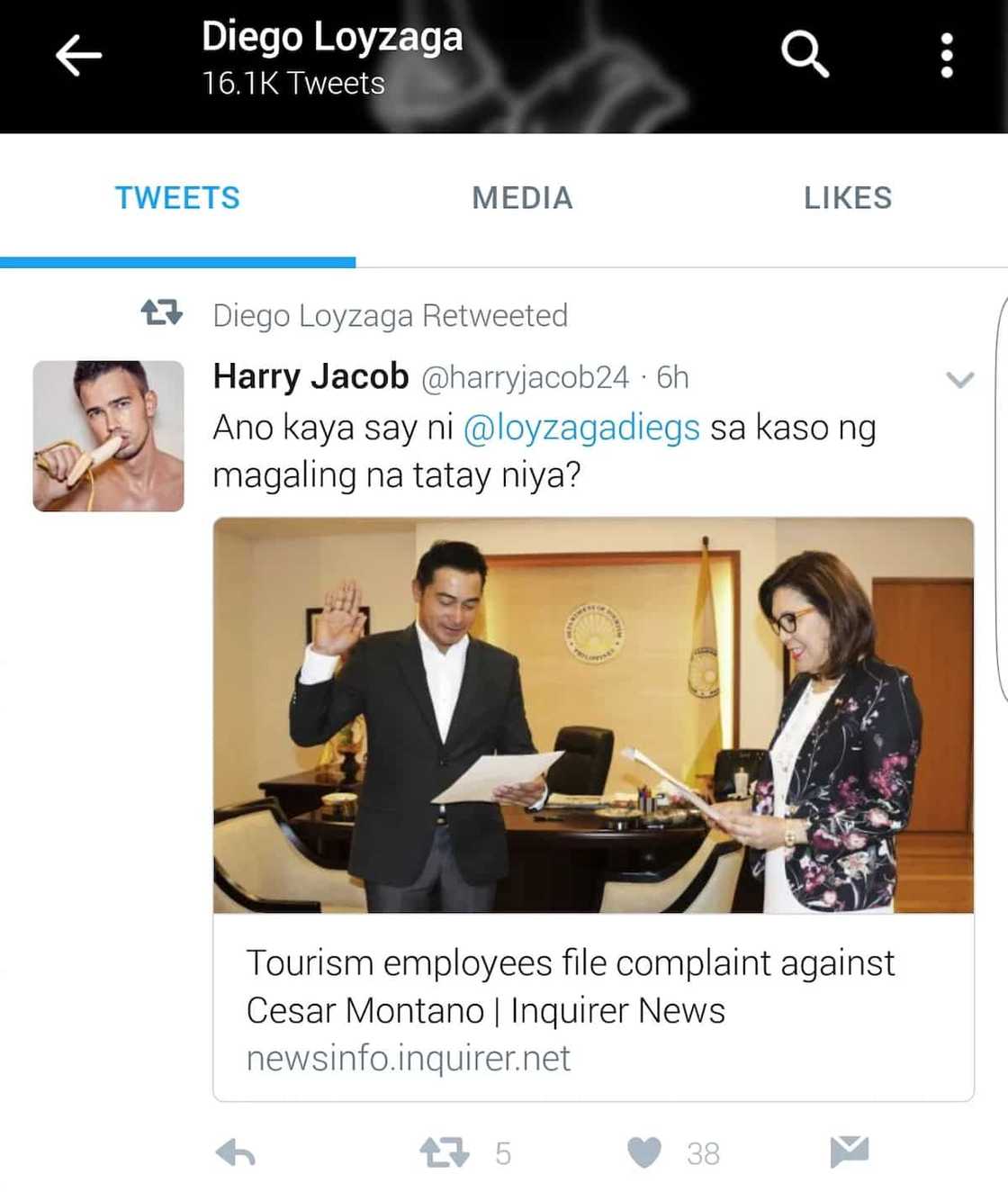Reply to Harry Jacob's tweet
This screenshot has width=1008, height=1192.
point(236,1152)
